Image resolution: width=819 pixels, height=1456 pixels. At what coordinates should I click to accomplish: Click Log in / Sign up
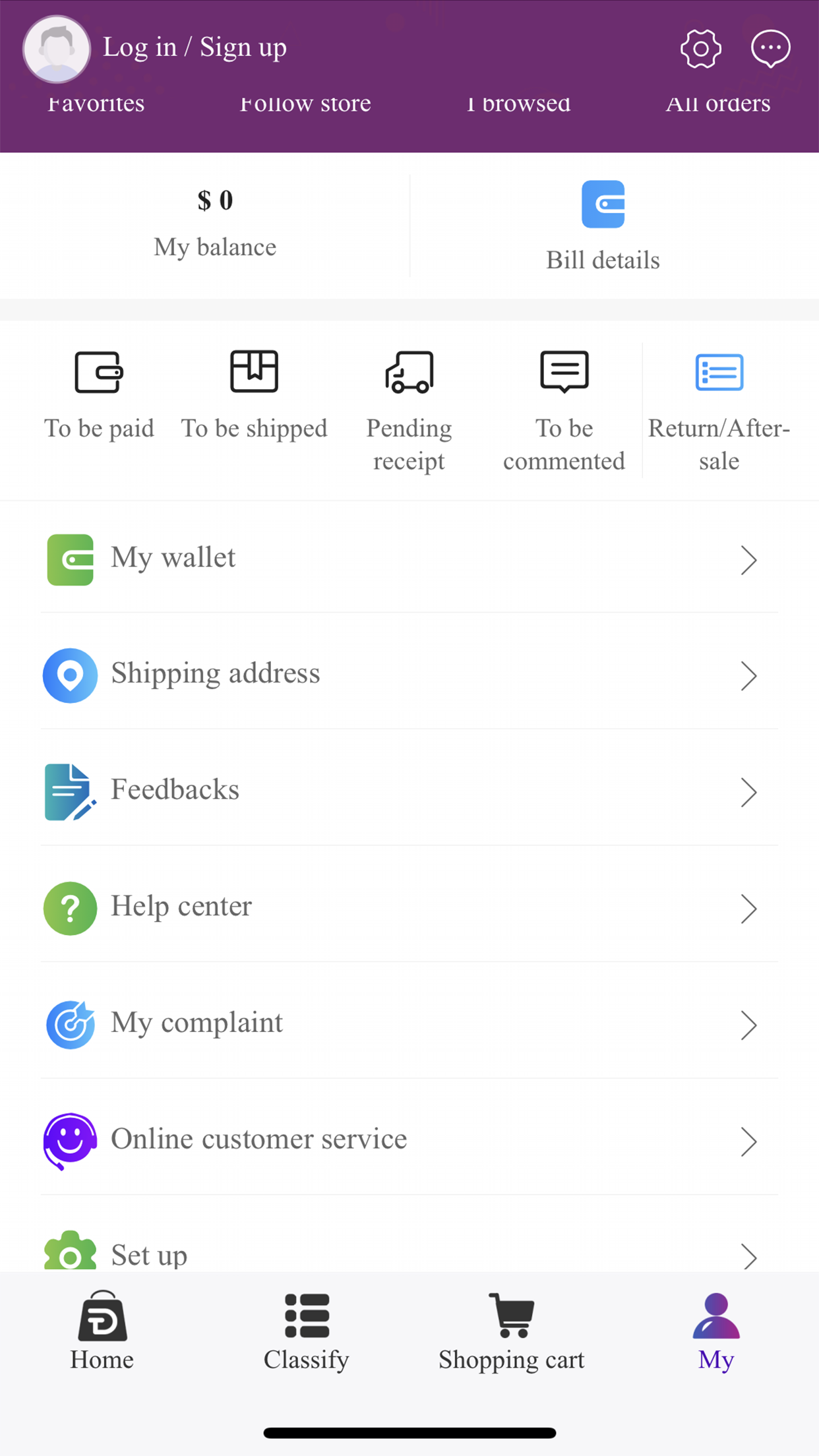click(195, 47)
